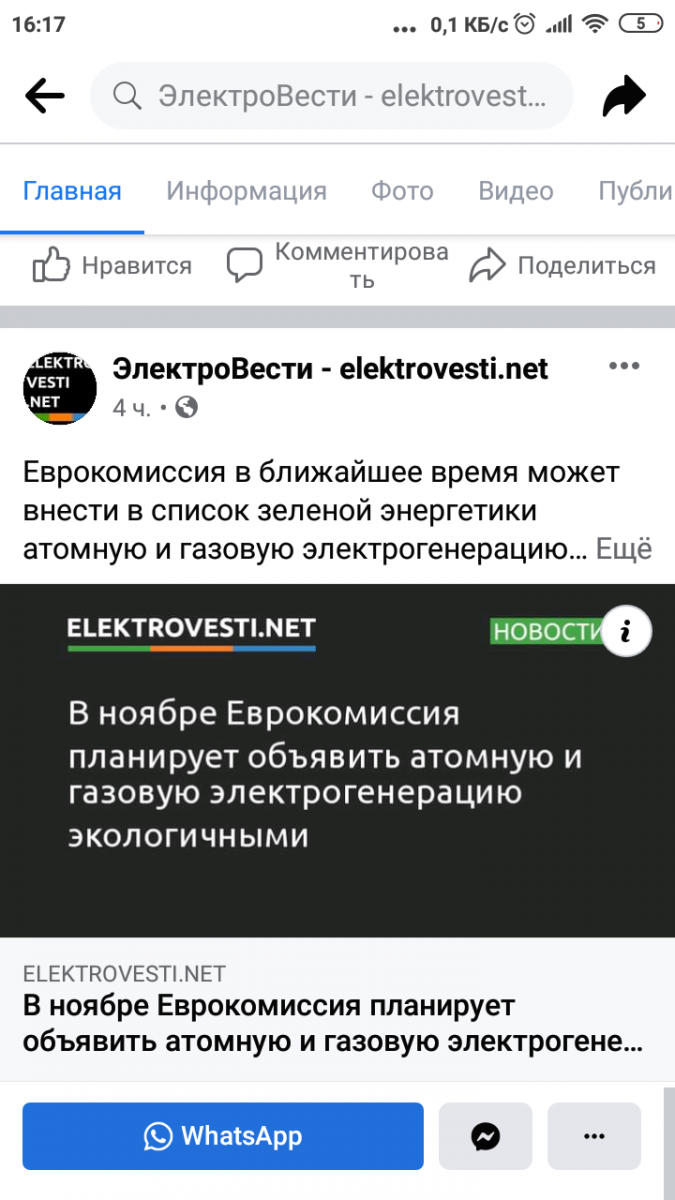Tap Поделиться to share the post

[x=562, y=266]
